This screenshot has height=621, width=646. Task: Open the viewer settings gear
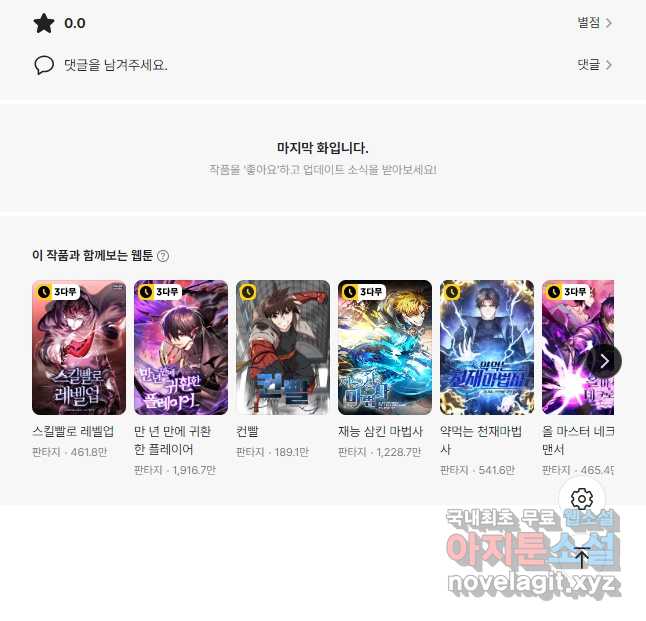[583, 499]
